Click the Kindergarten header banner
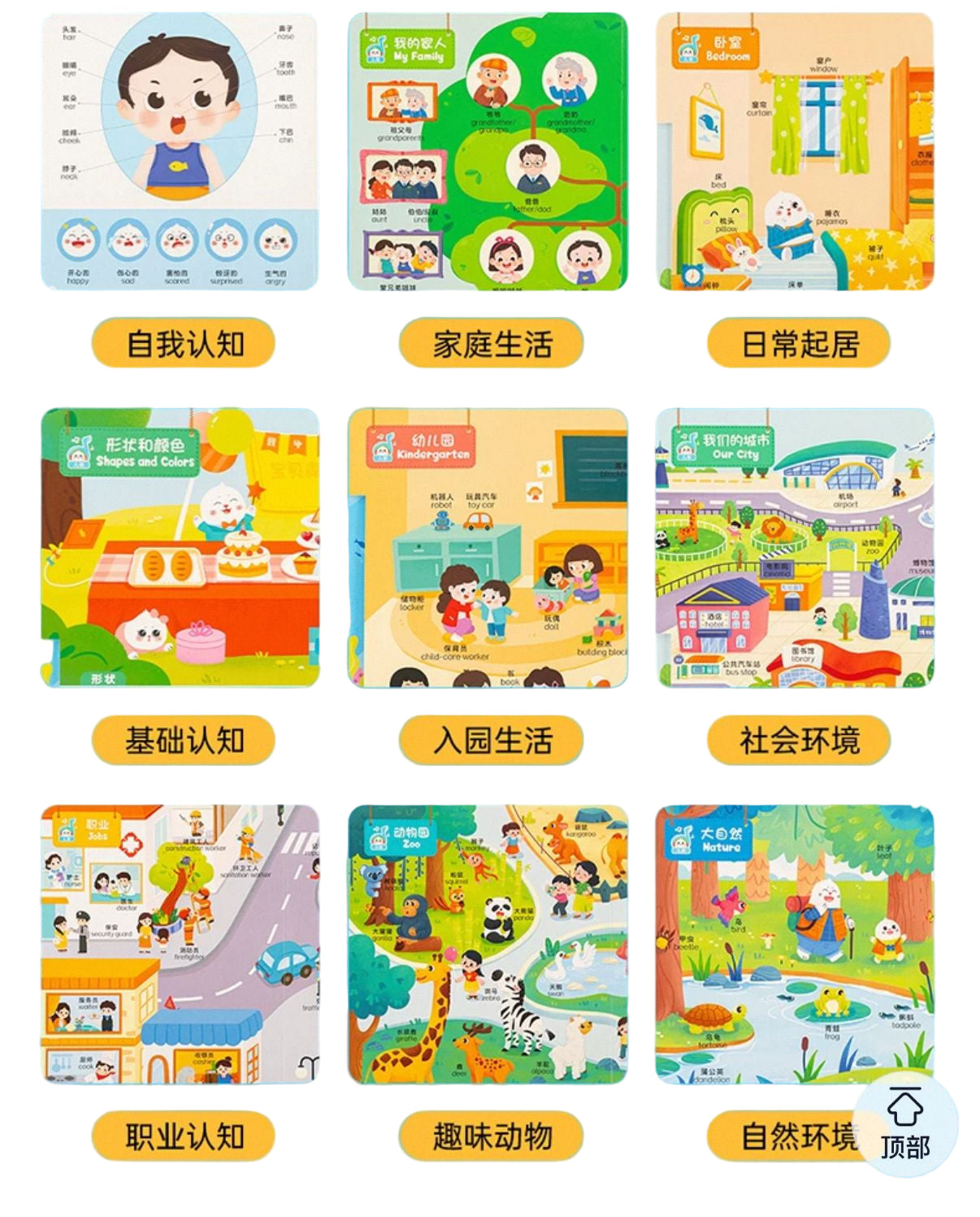 point(423,446)
